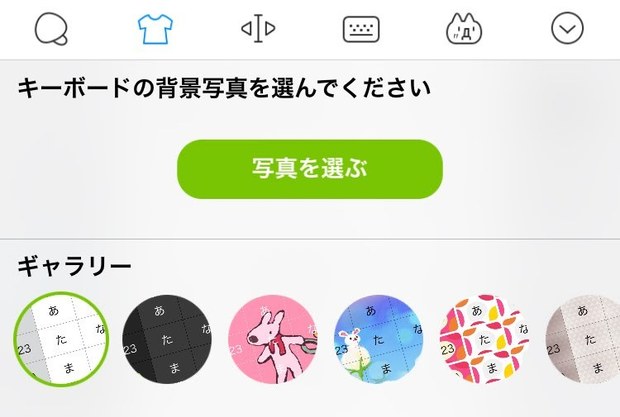Open keyboard settings icon

tap(361, 29)
